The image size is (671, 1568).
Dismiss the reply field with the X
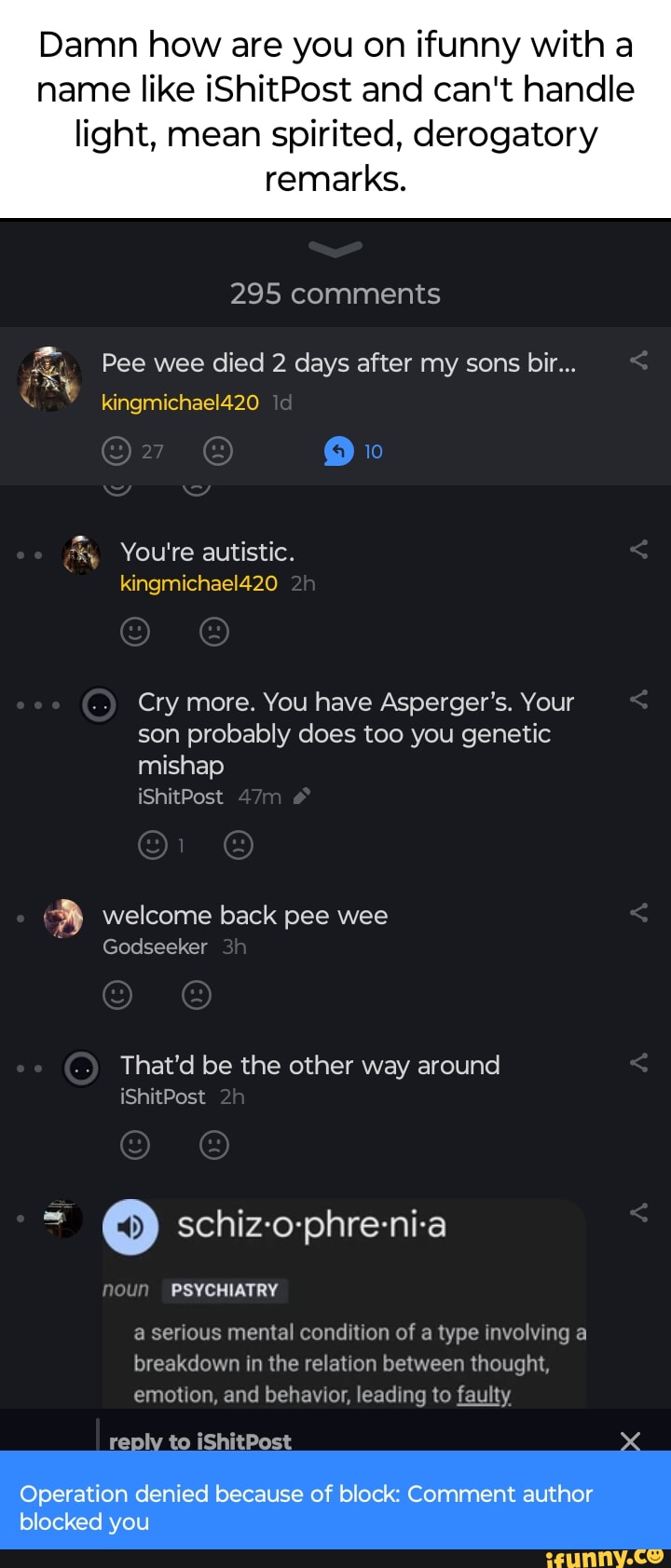click(630, 1440)
